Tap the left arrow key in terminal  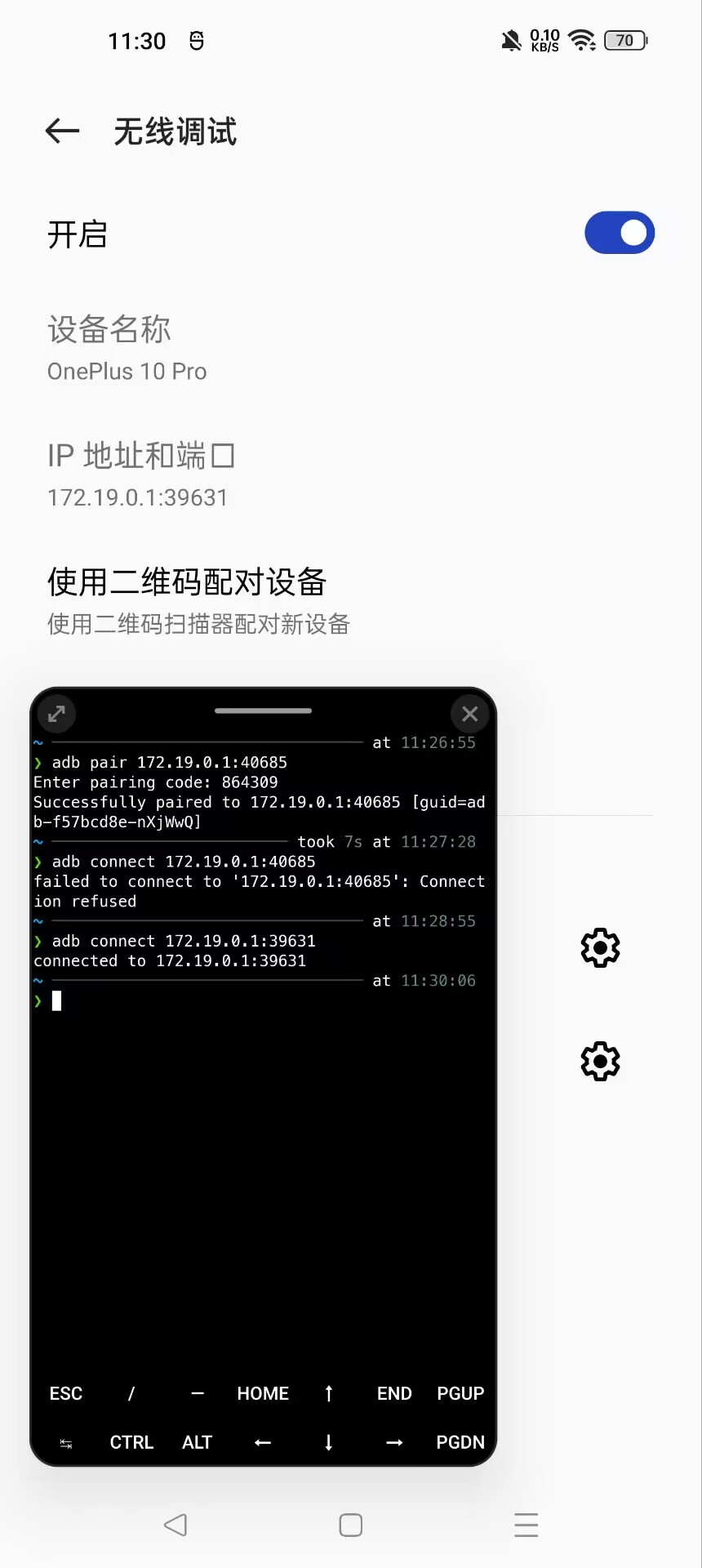(x=263, y=1442)
